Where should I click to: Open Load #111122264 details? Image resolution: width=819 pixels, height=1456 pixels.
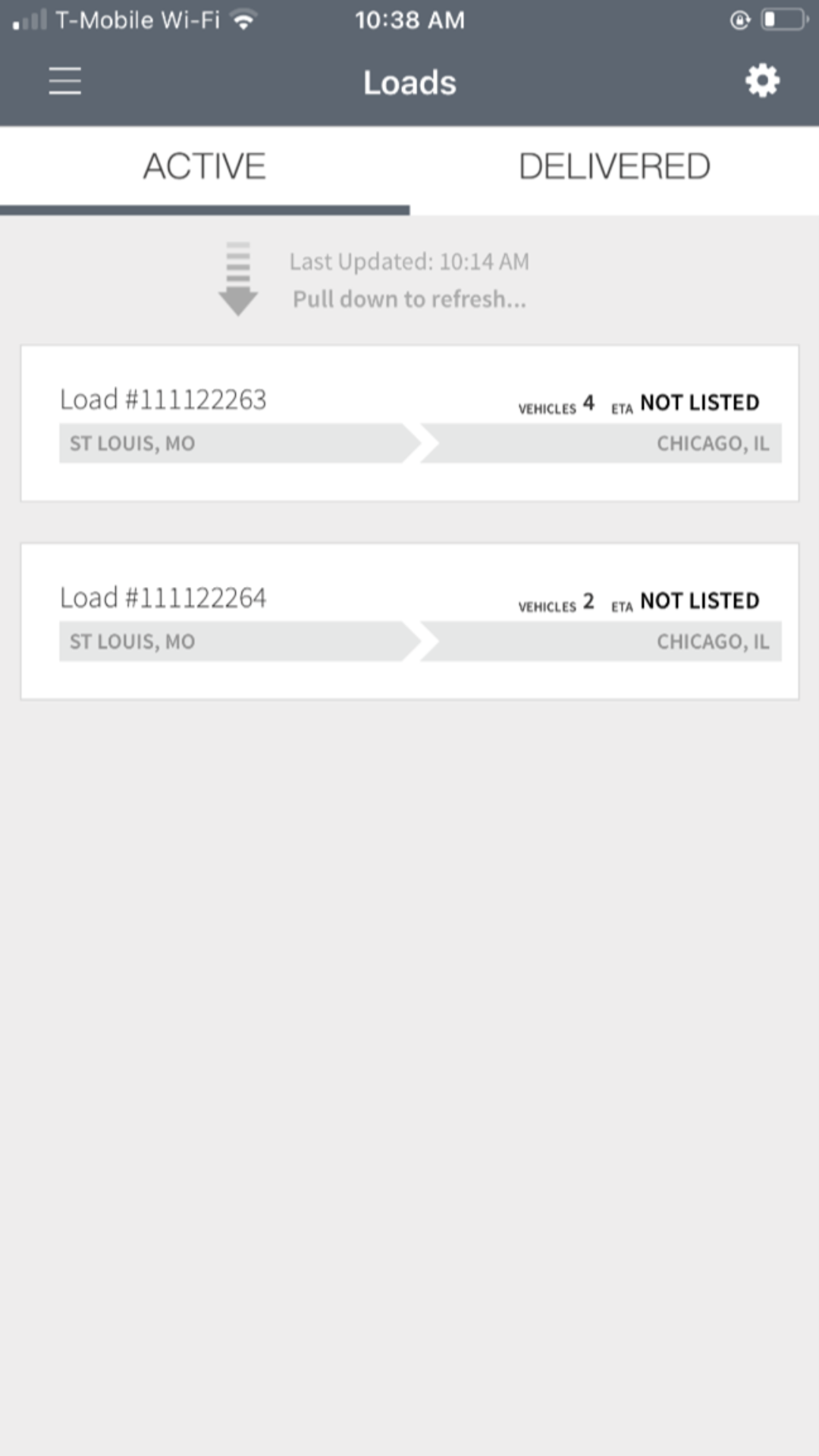point(409,620)
